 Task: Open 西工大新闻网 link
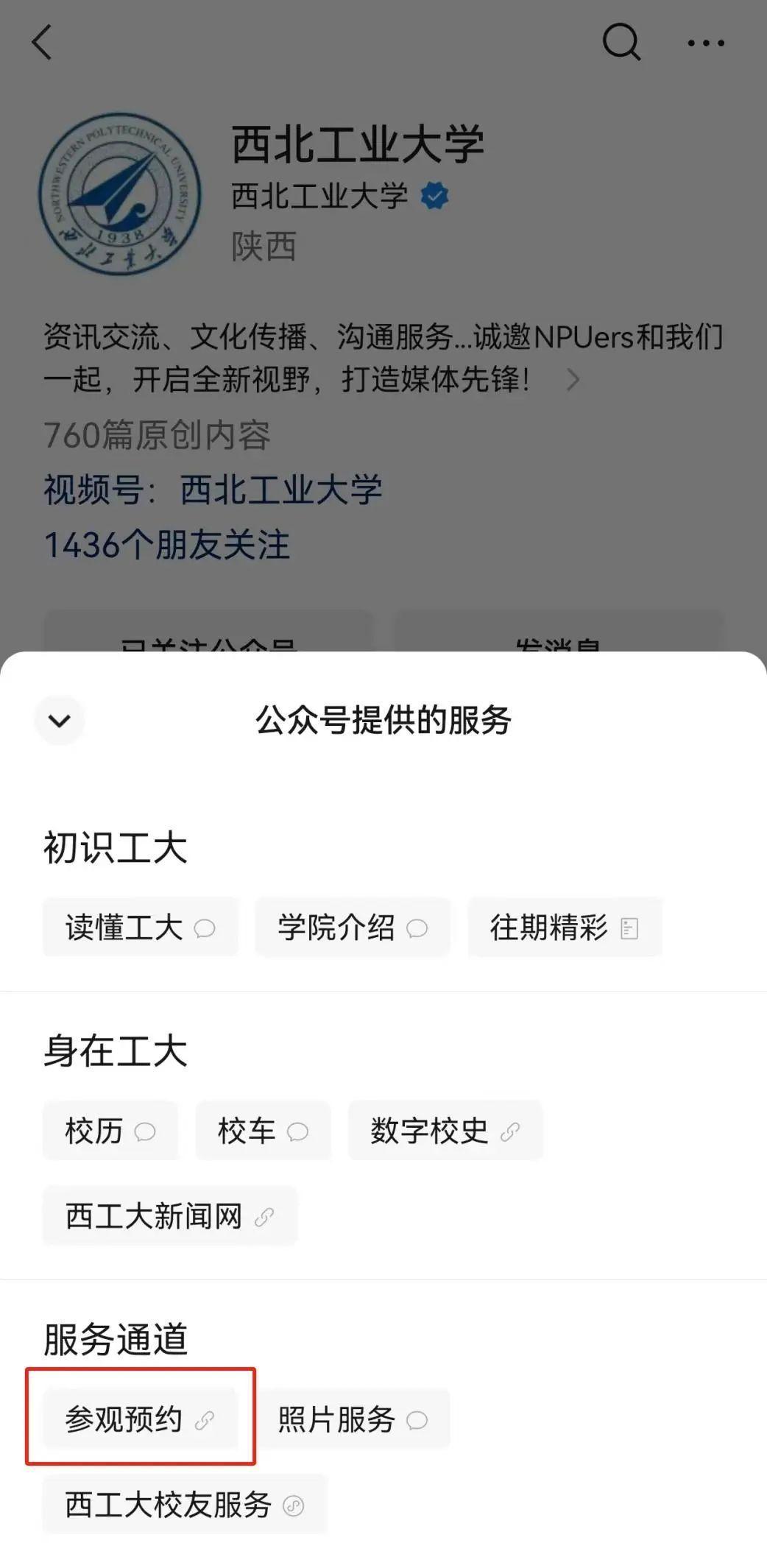tap(169, 1215)
